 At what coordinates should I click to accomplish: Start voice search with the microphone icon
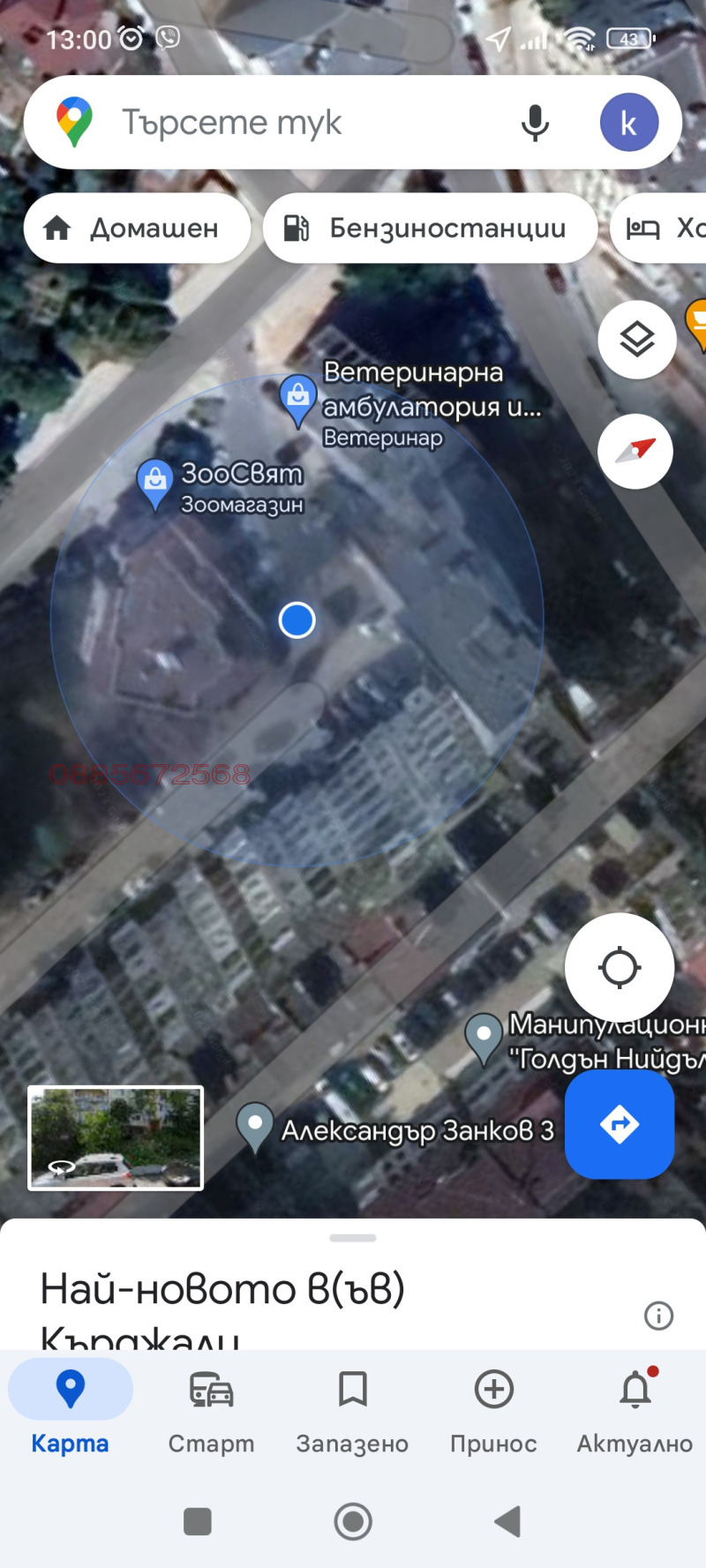(x=535, y=123)
